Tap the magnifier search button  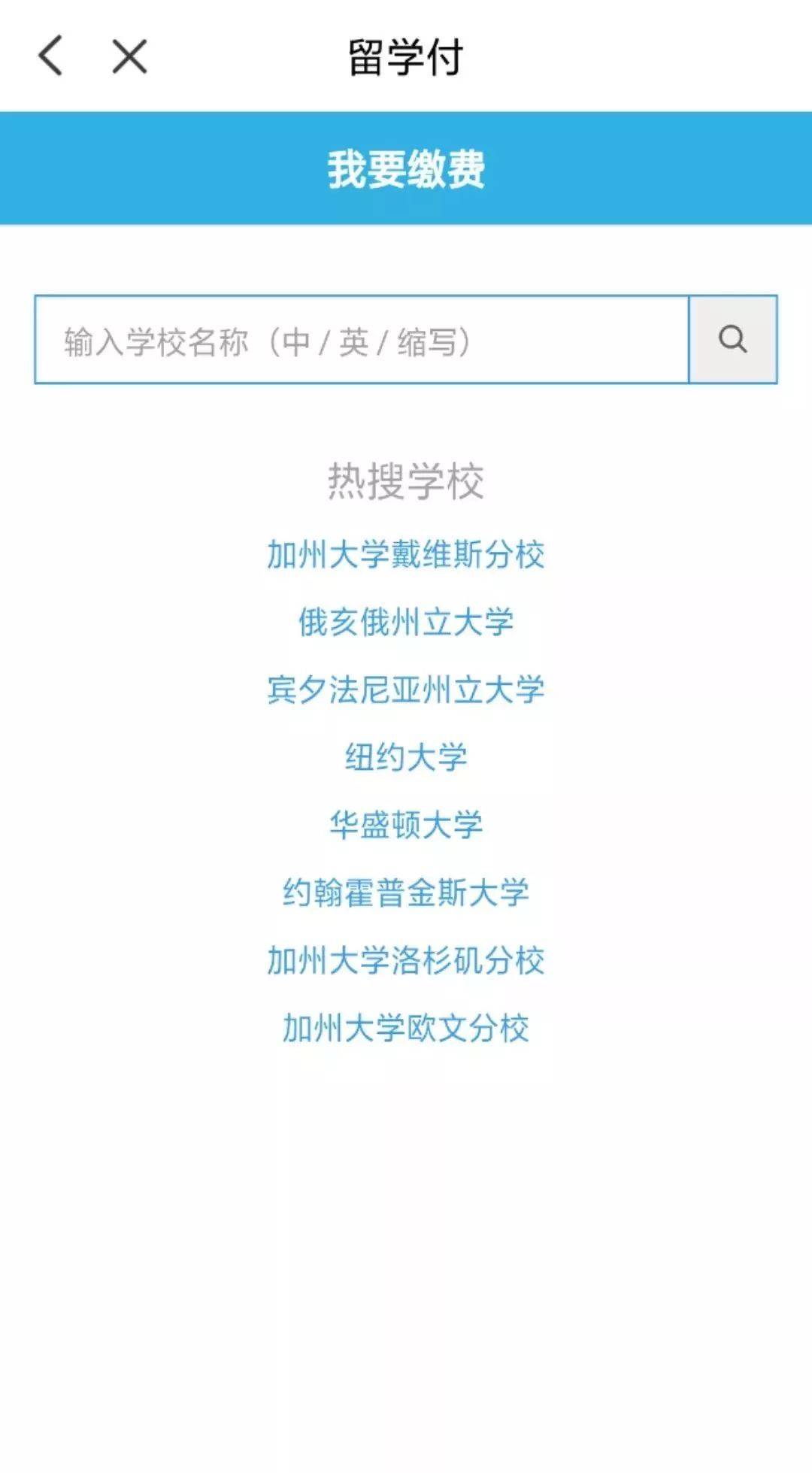coord(733,340)
